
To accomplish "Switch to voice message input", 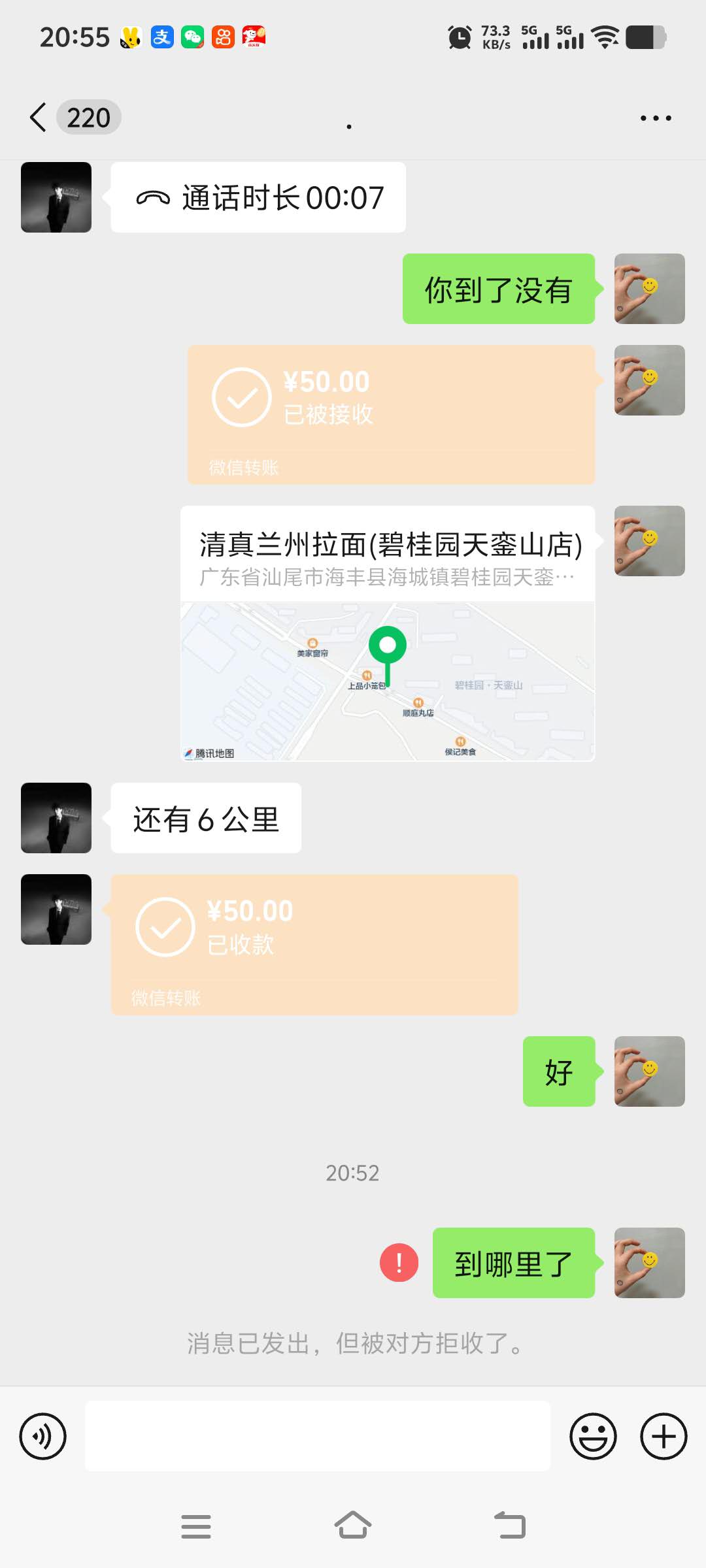I will (x=43, y=1436).
